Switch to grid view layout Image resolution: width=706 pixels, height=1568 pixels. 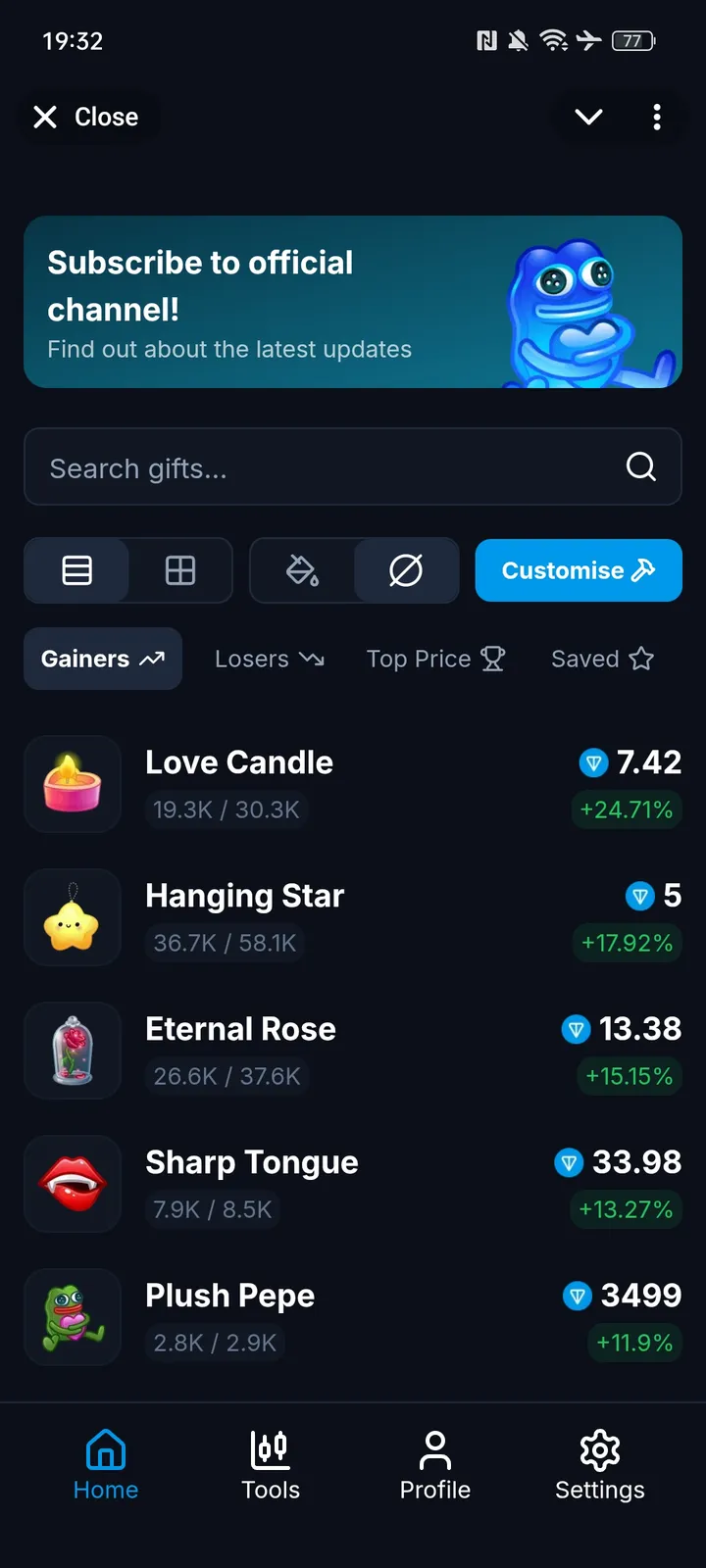179,570
